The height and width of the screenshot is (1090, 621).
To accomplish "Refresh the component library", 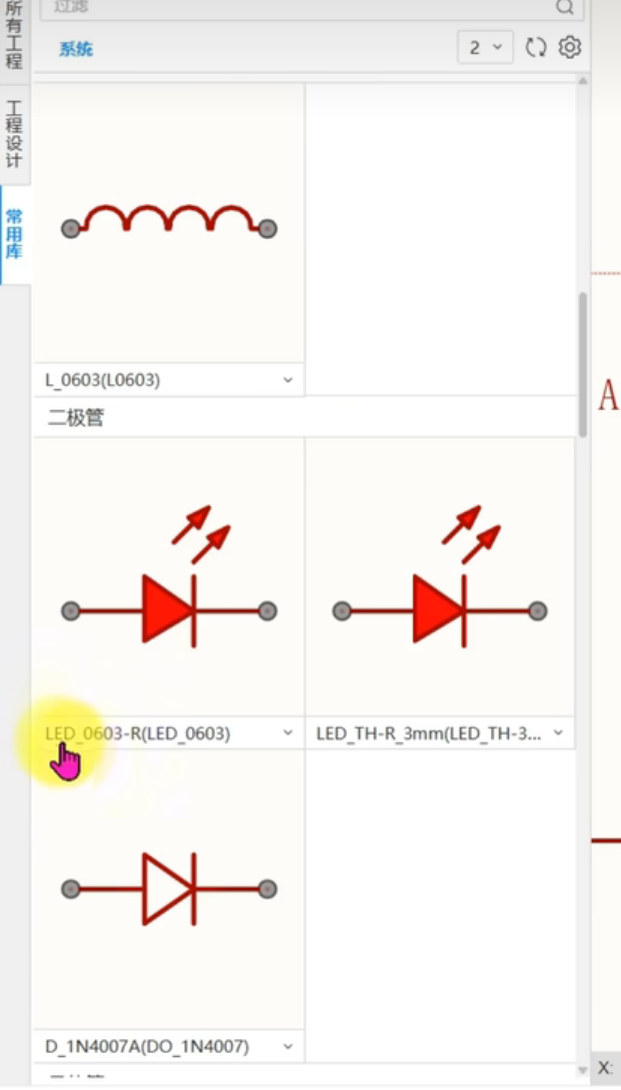I will click(x=535, y=48).
